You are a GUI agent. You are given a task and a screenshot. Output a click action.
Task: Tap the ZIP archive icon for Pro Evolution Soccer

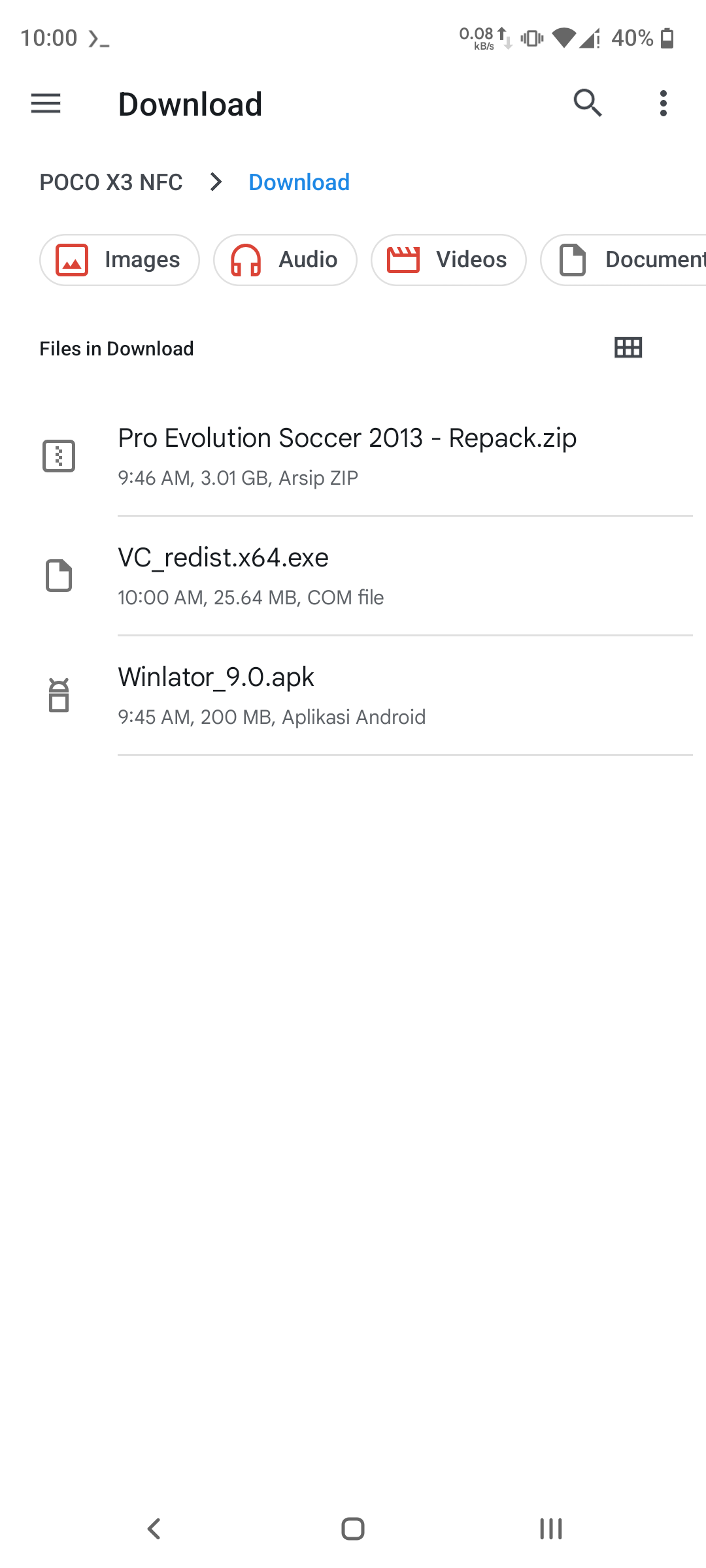60,455
